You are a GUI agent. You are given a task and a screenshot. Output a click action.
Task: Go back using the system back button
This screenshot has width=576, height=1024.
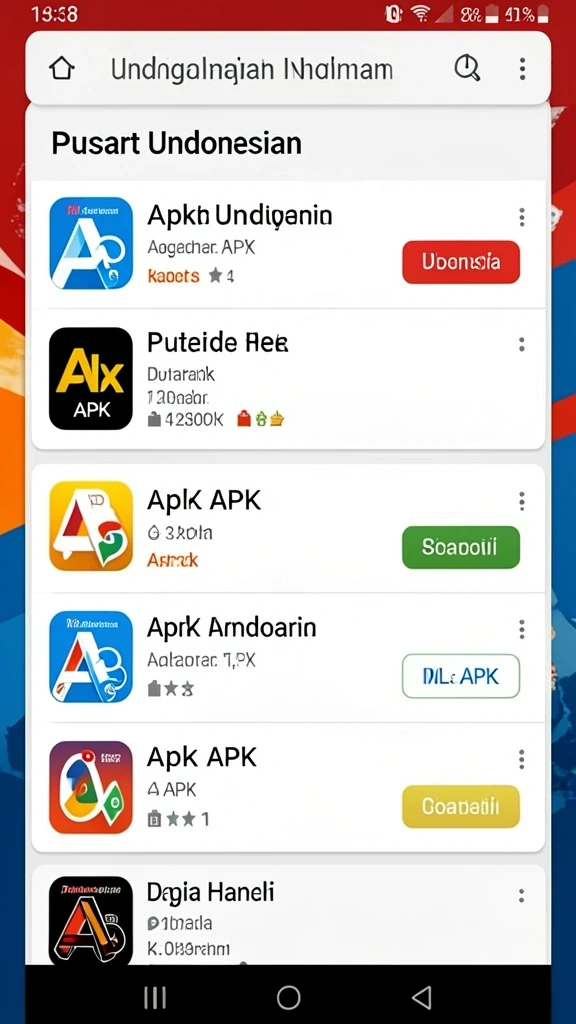(x=422, y=997)
